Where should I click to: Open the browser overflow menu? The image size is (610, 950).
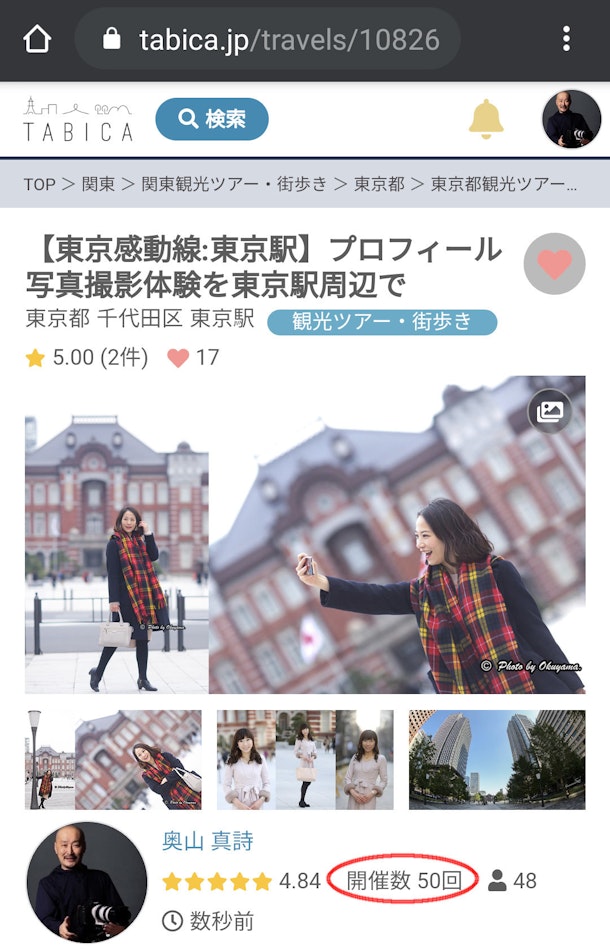click(567, 40)
